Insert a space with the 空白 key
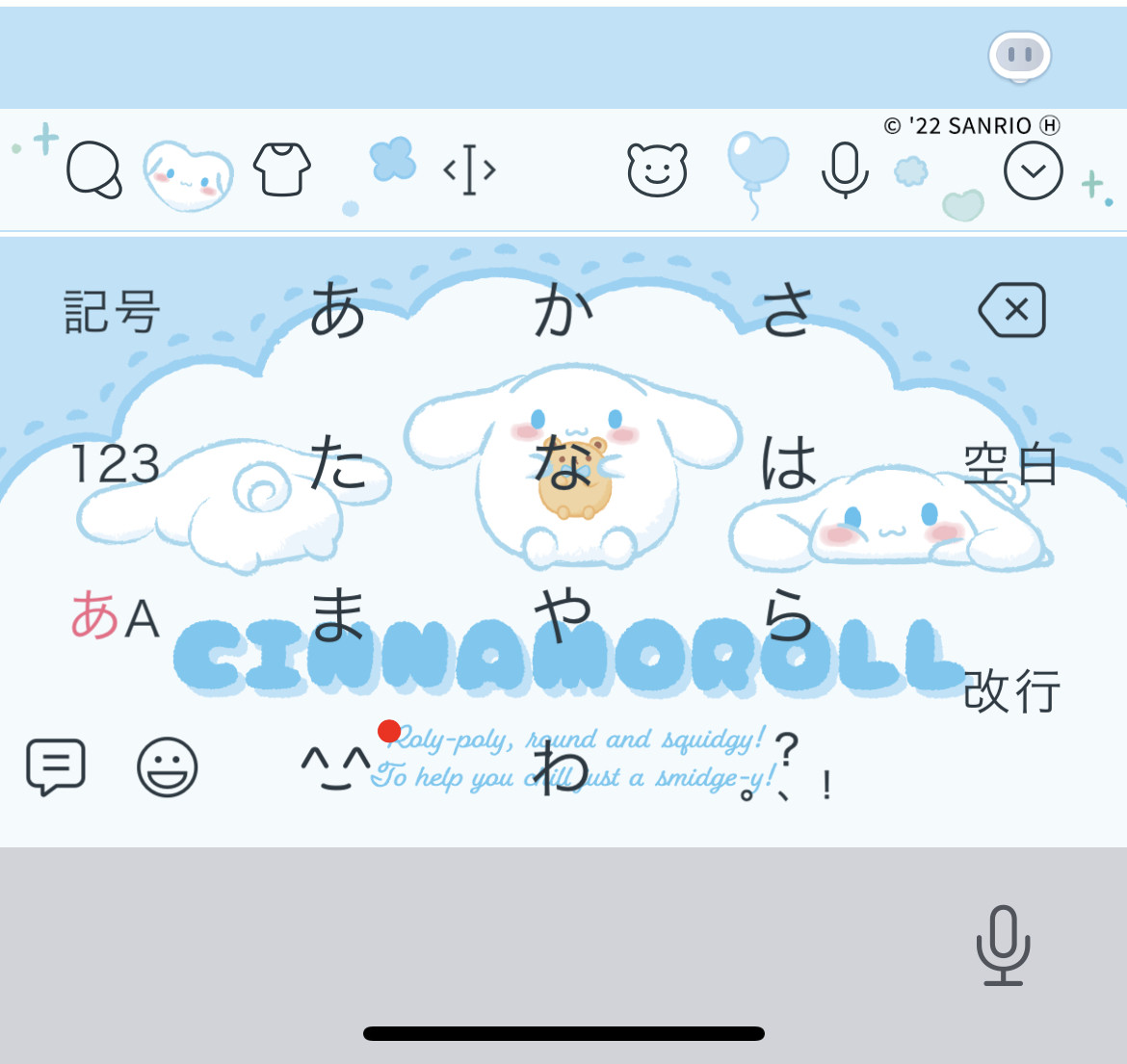This screenshot has height=1064, width=1127. coord(1011,465)
